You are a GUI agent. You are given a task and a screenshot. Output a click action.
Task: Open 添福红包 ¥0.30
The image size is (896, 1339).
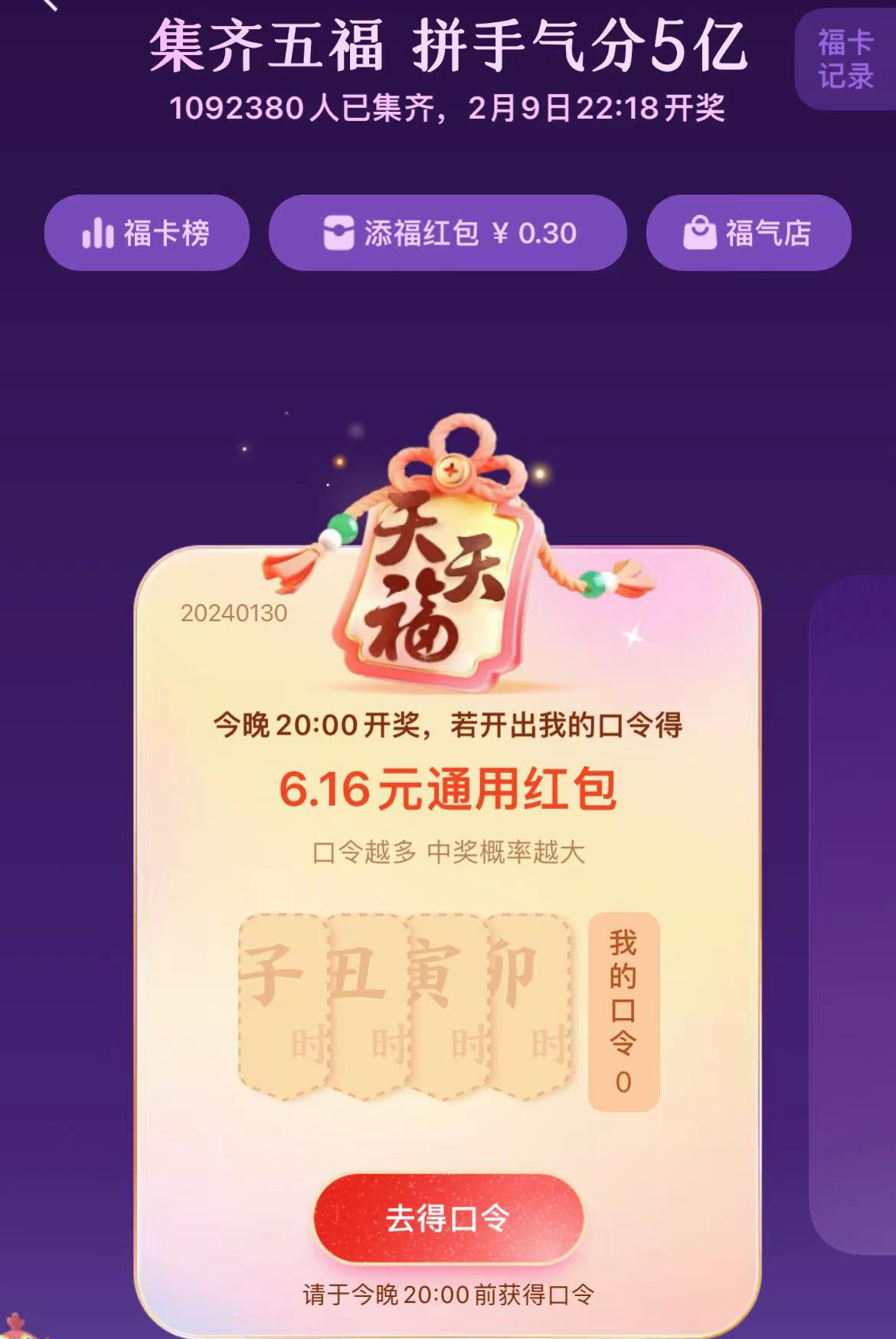click(x=448, y=233)
